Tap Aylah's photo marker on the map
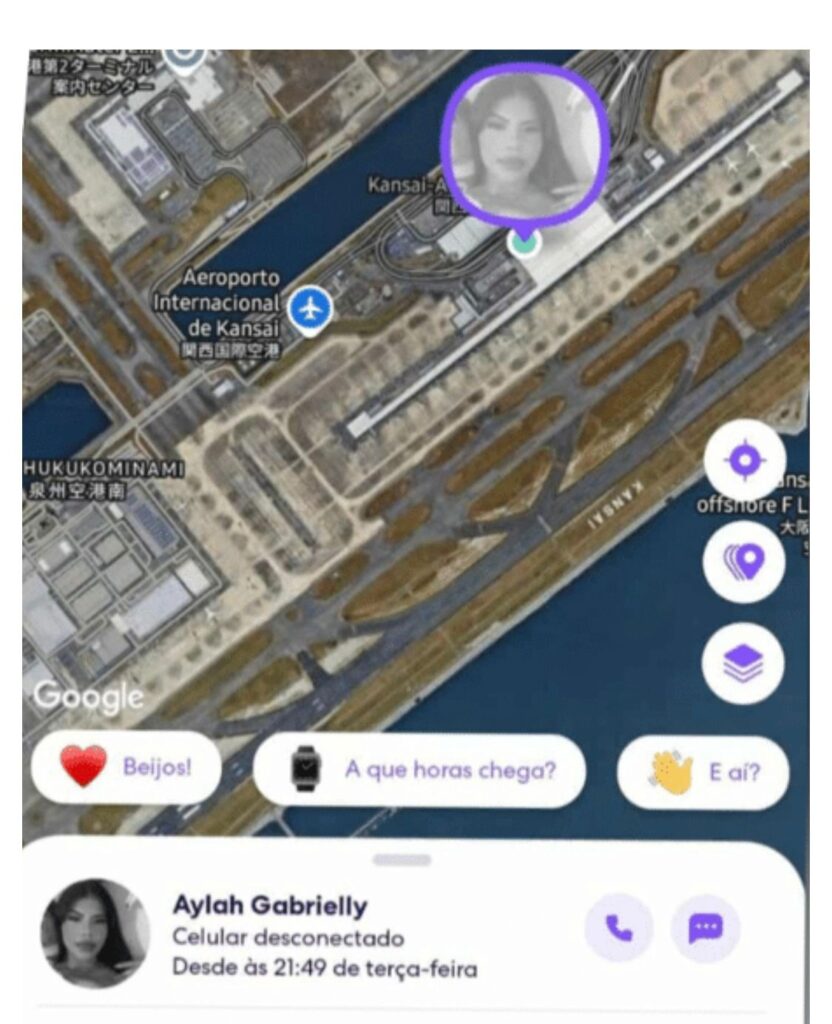 pos(525,142)
